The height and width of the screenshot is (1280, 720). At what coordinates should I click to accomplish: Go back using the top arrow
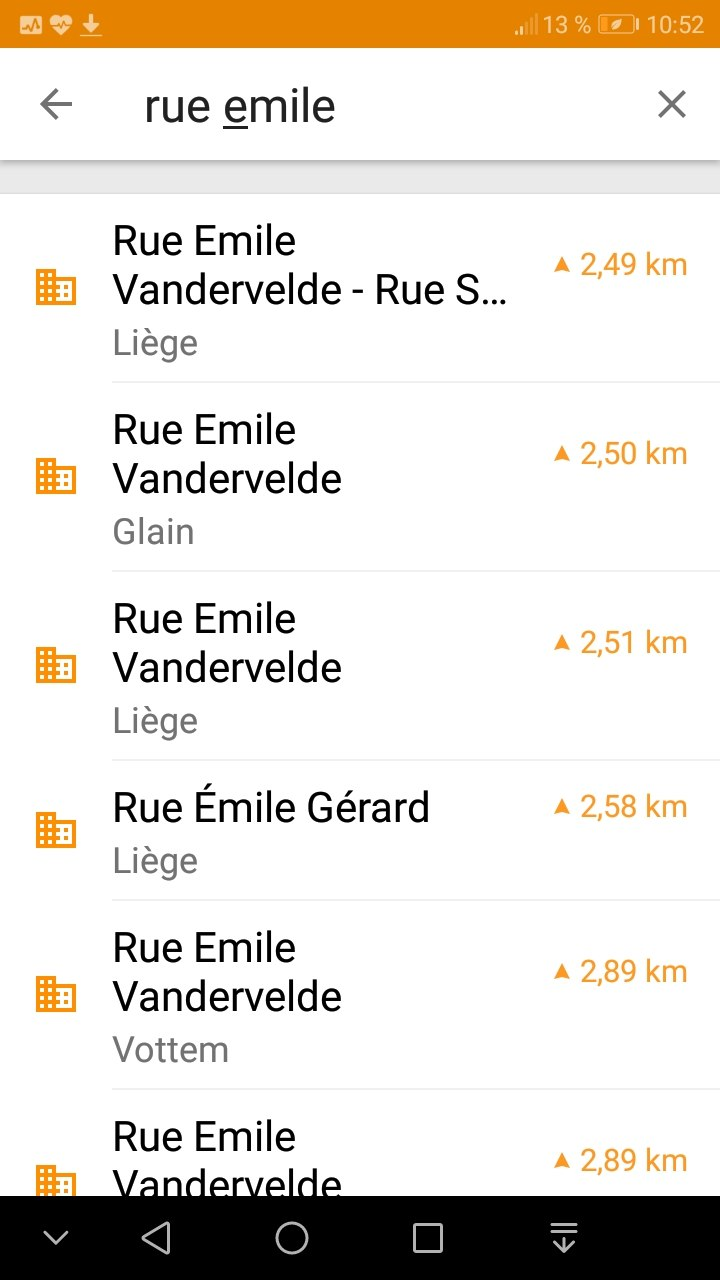coord(56,105)
